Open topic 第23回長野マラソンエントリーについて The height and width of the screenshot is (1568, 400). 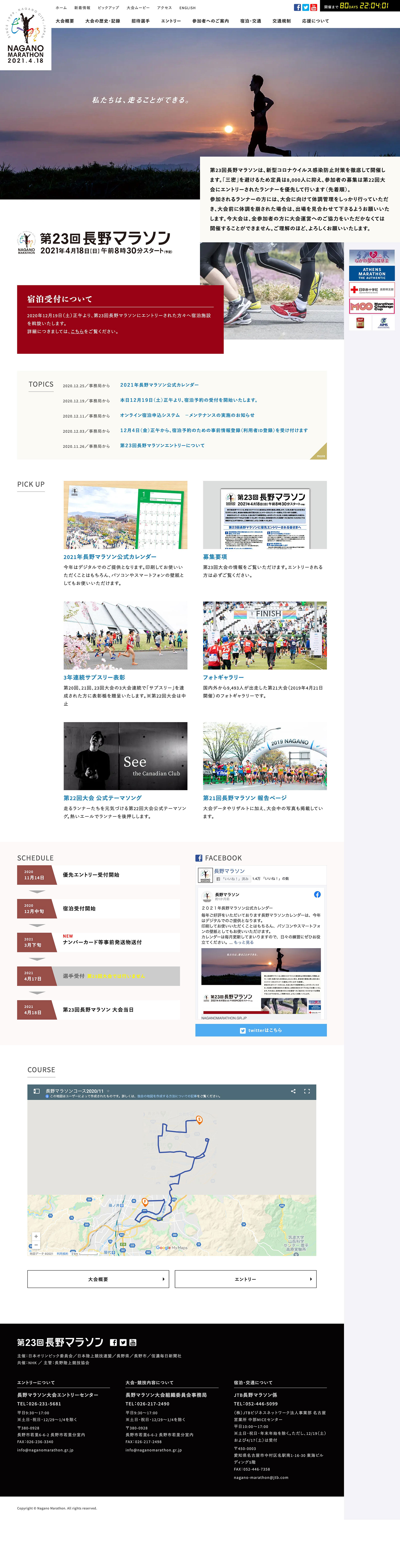(162, 446)
